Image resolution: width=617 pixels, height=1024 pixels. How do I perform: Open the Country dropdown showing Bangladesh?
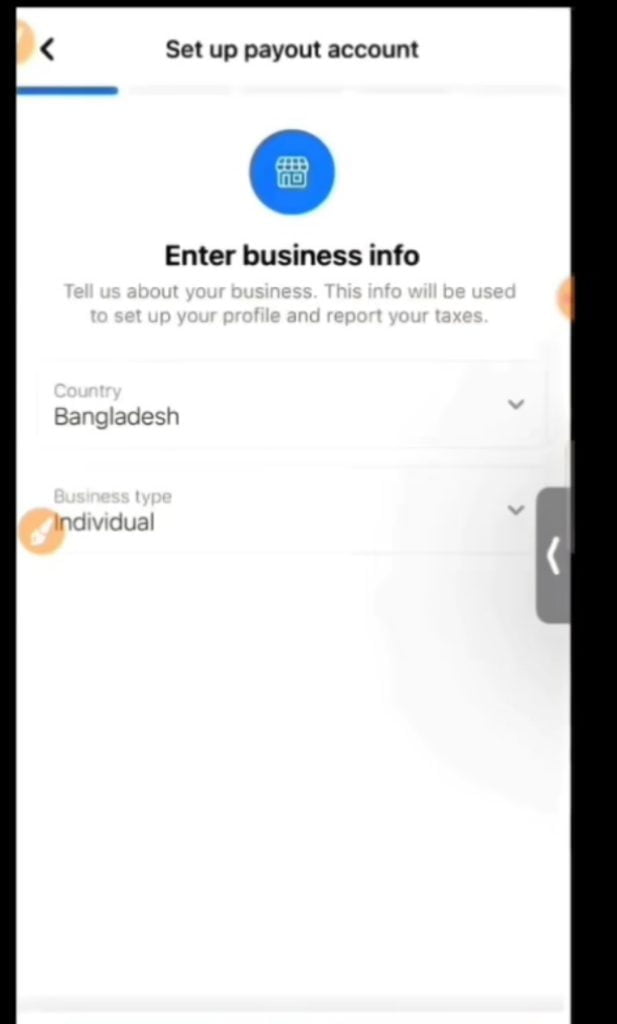click(290, 405)
